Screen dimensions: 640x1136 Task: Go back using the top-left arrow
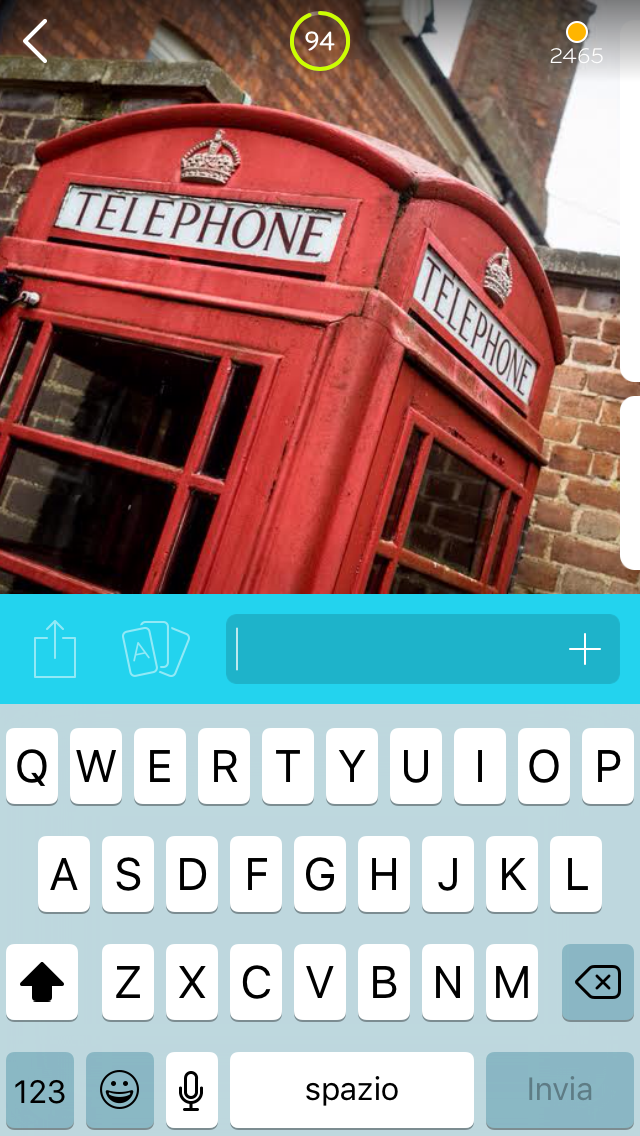(x=36, y=42)
